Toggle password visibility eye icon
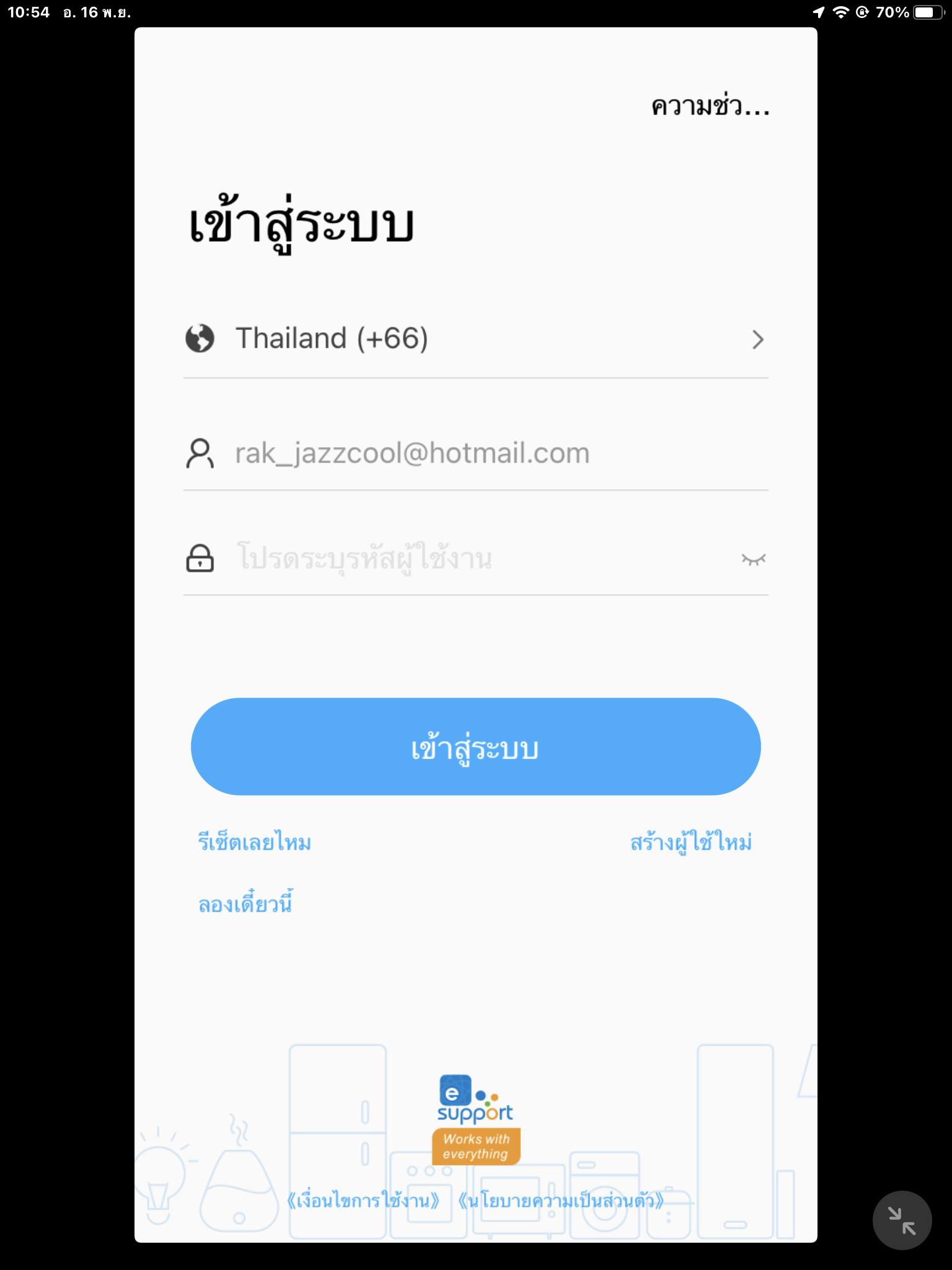Viewport: 952px width, 1270px height. pos(753,559)
